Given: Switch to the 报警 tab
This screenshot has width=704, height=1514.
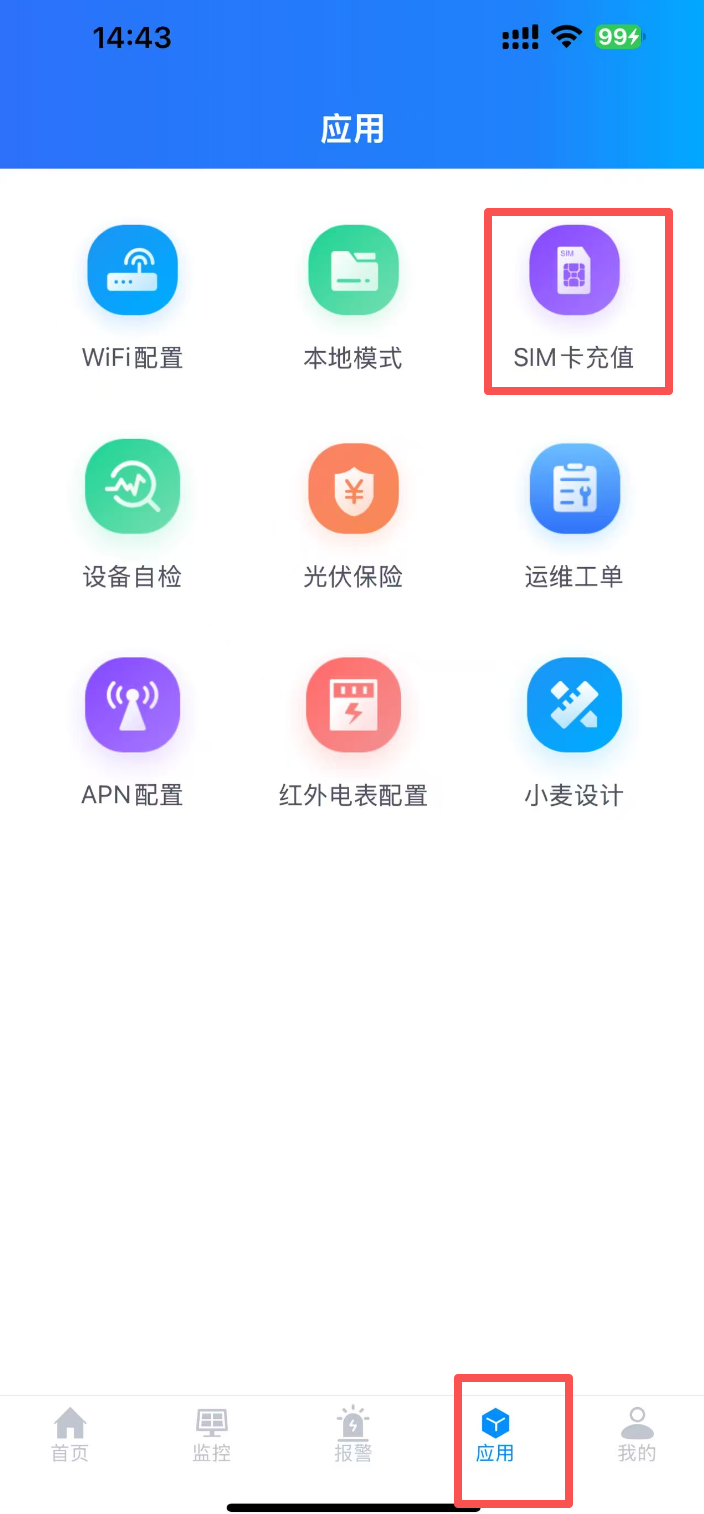Looking at the screenshot, I should [353, 1434].
